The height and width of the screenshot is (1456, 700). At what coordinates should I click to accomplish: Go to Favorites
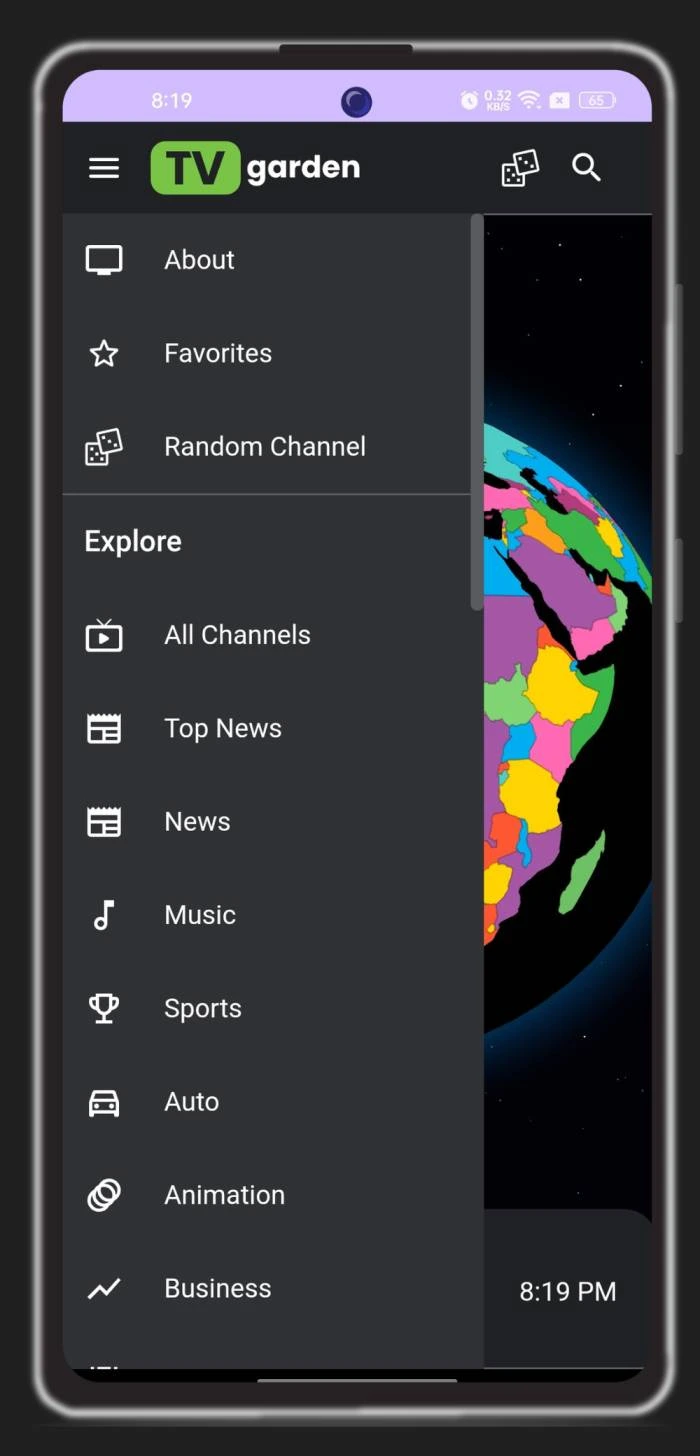pos(217,353)
